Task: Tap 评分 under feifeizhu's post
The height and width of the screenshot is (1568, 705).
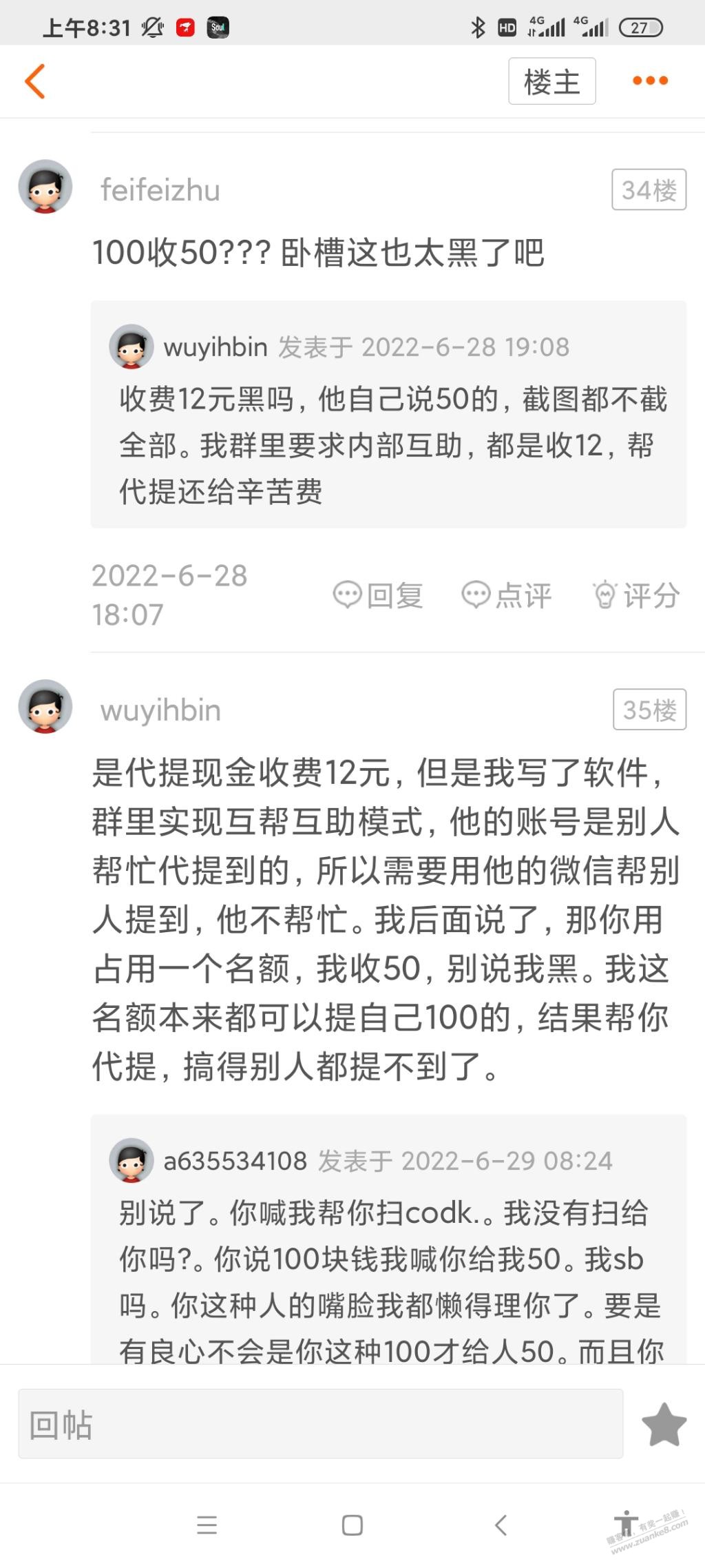Action: pos(637,595)
